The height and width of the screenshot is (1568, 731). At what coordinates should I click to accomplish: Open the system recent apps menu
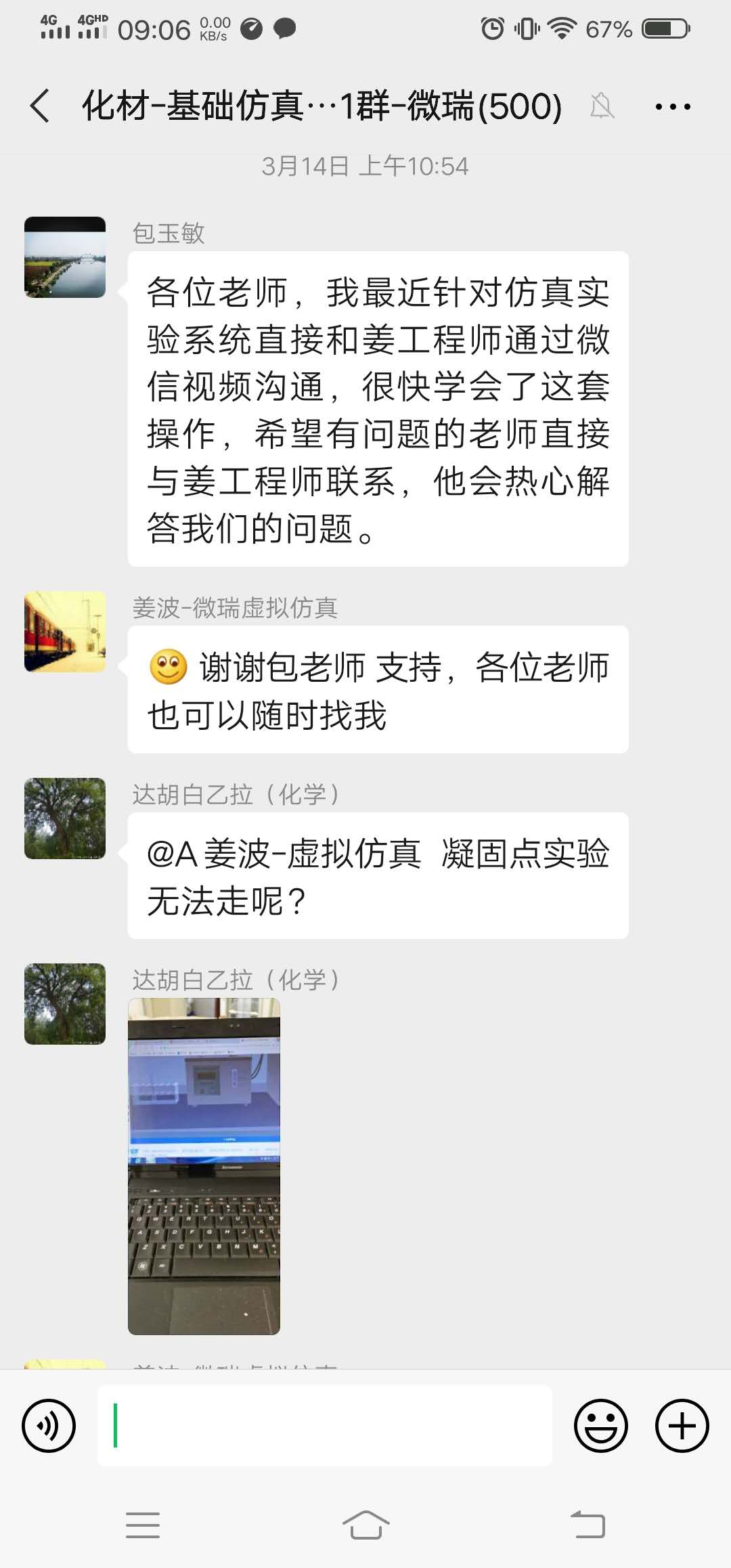point(143,1525)
